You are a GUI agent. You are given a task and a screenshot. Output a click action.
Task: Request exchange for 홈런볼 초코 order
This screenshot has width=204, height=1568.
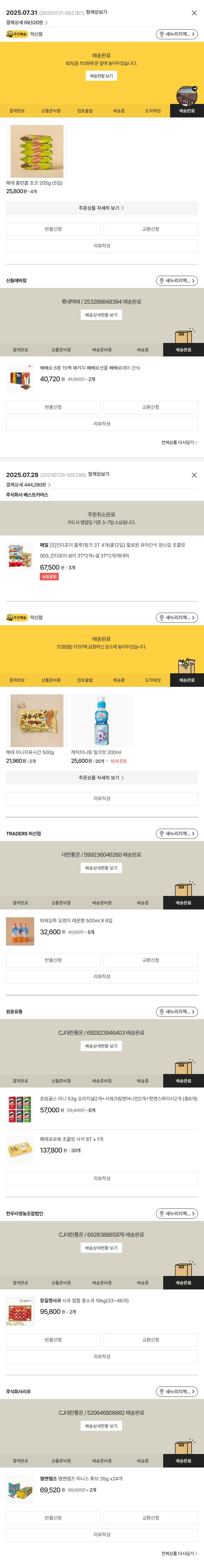[x=150, y=230]
